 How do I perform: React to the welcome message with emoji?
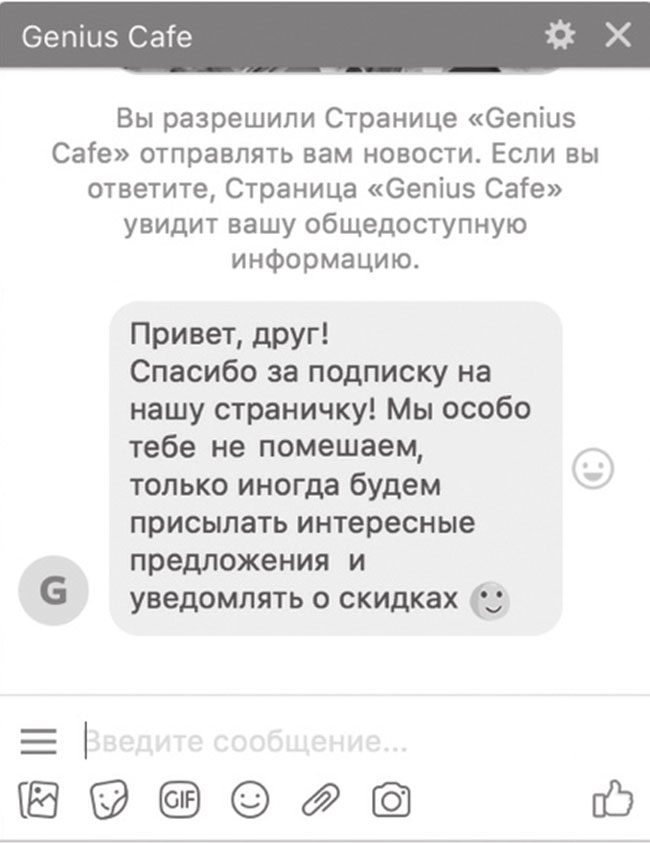tap(593, 468)
